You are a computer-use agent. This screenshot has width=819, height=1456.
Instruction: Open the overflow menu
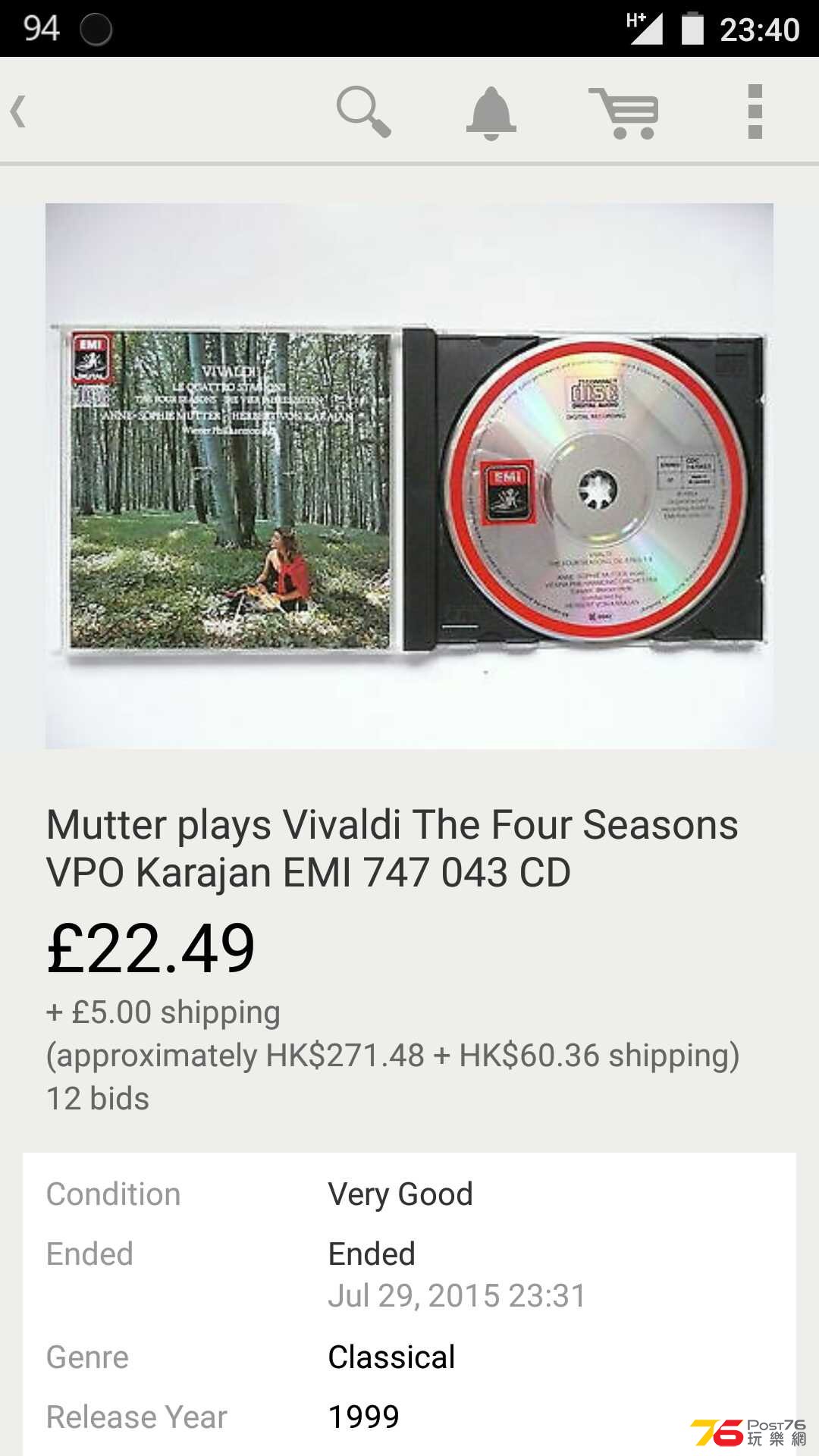tap(755, 111)
